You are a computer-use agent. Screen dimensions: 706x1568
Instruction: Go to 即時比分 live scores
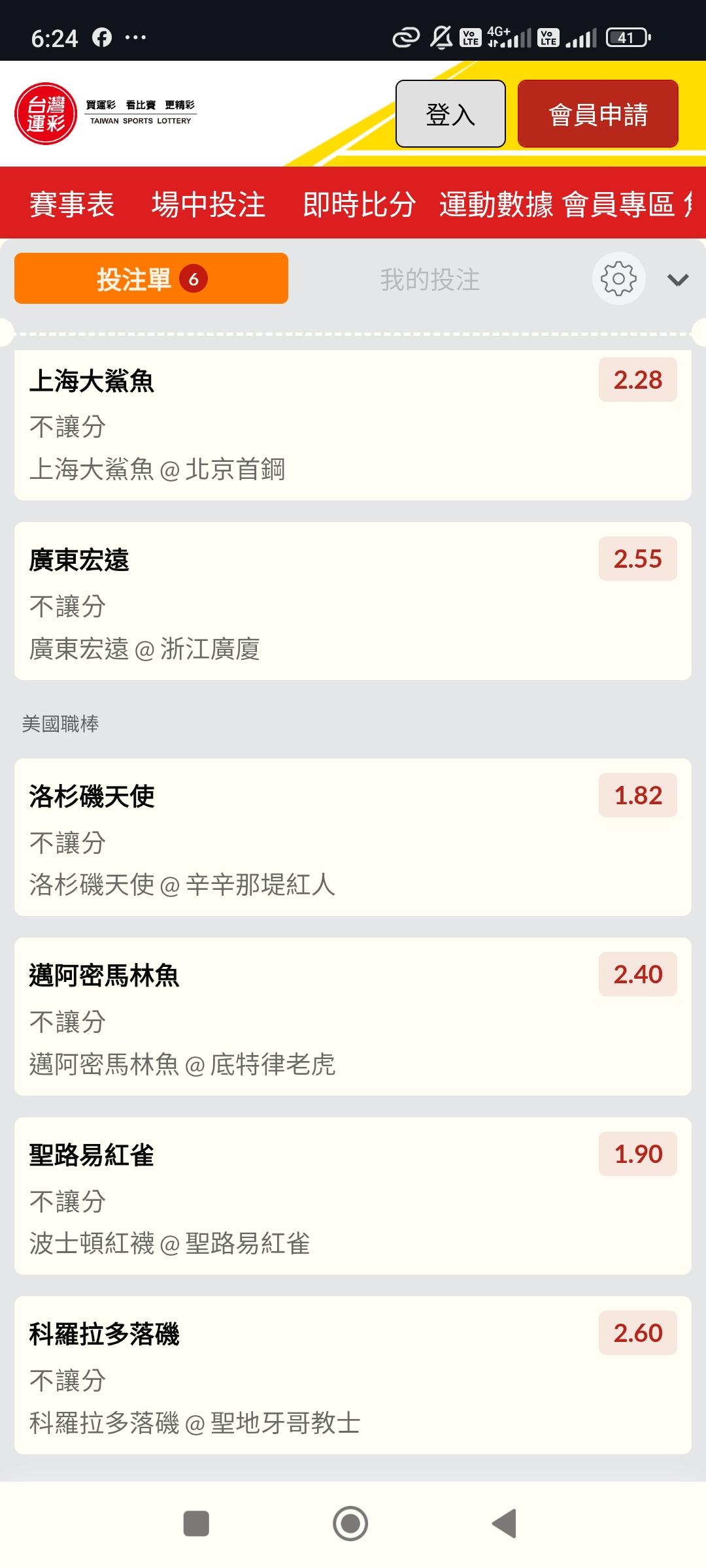pos(359,204)
